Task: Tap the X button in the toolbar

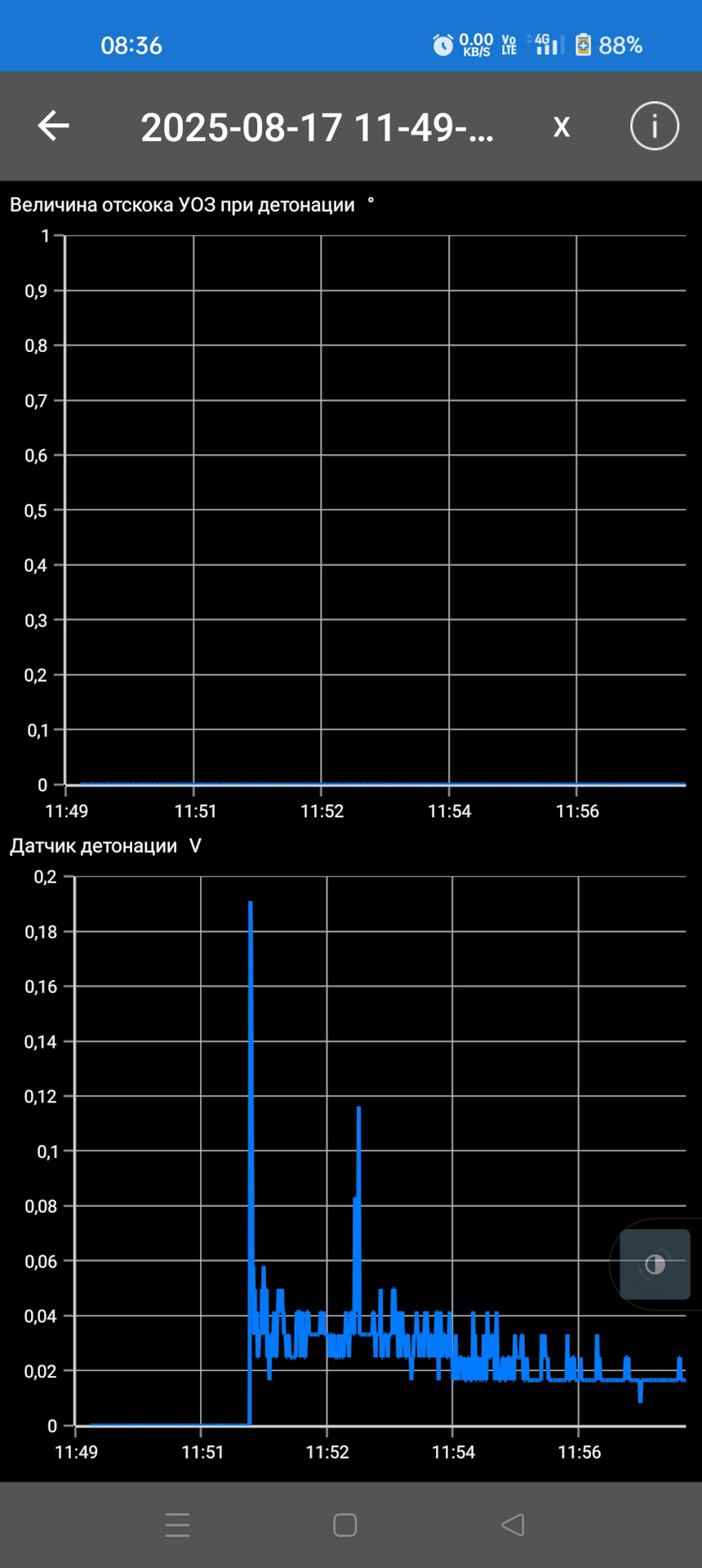Action: coord(561,127)
